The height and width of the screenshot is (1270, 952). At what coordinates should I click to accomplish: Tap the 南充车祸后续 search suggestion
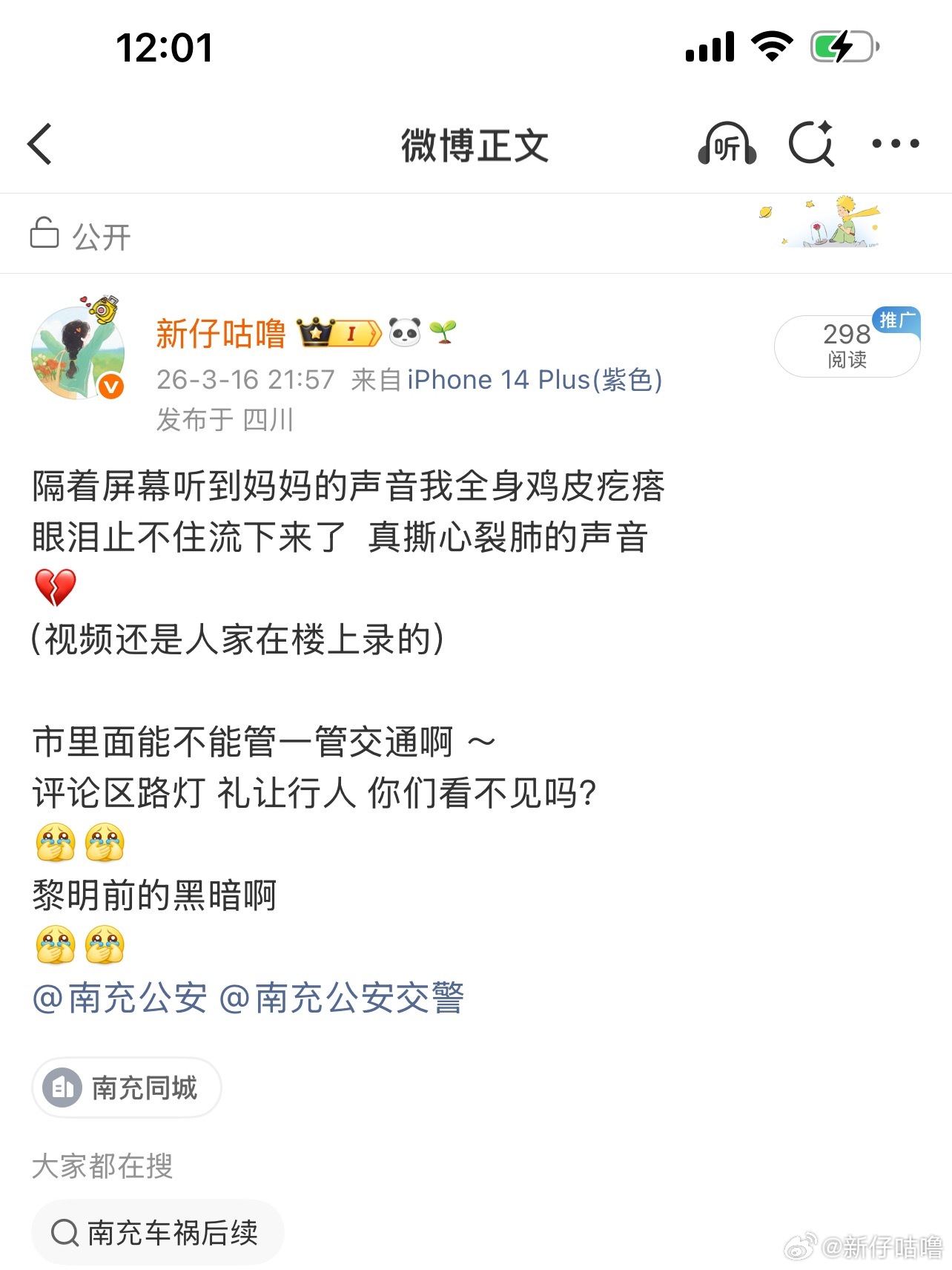coord(174,1232)
